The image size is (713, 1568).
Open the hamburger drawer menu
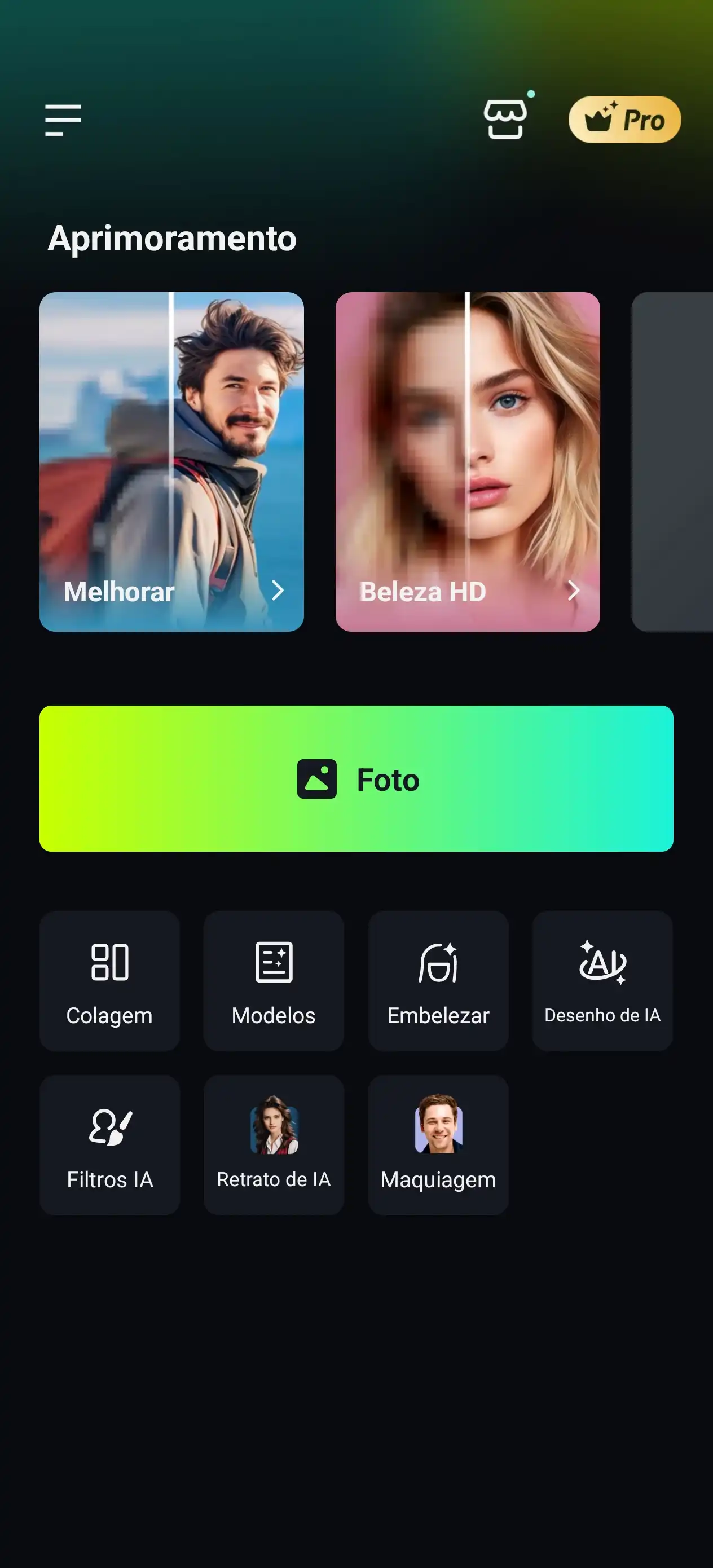[63, 120]
